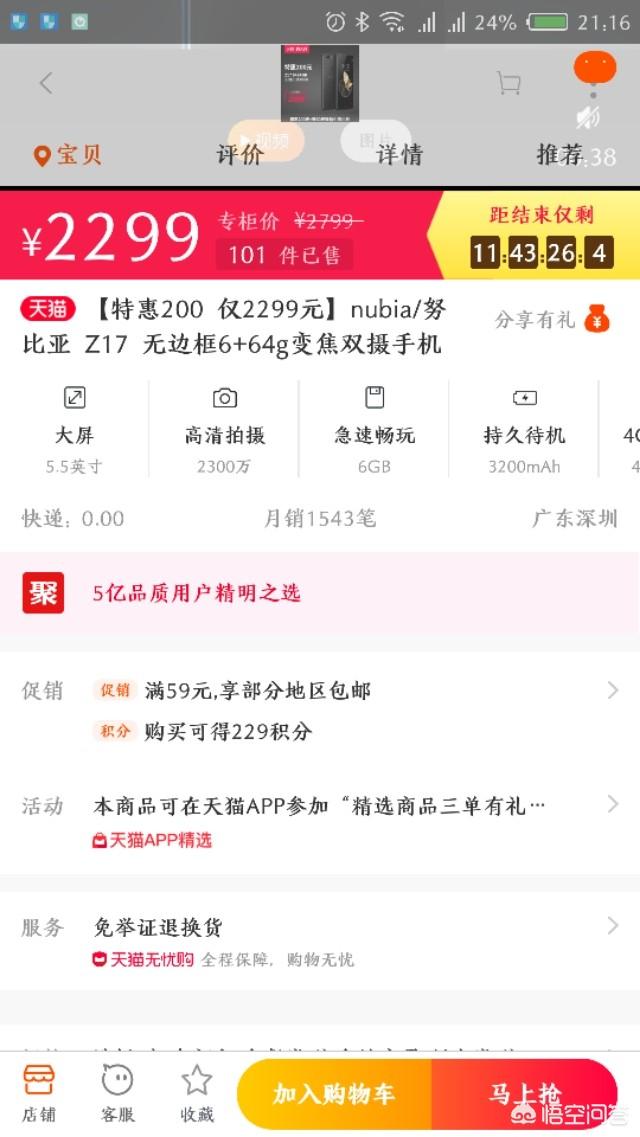Open the 活动 天猫APP精选 row
The height and width of the screenshot is (1137, 640).
[320, 820]
